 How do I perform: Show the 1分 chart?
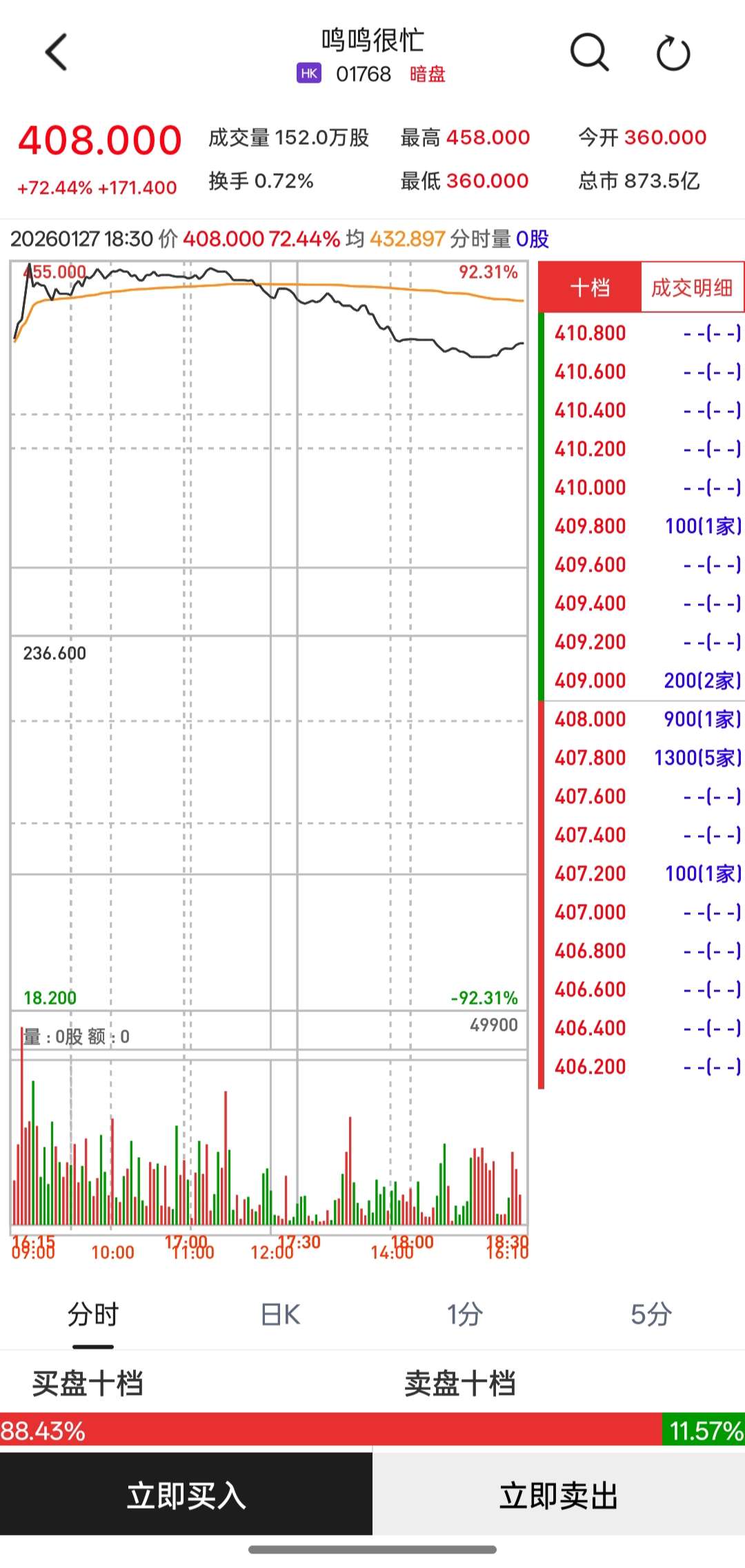(x=464, y=1314)
